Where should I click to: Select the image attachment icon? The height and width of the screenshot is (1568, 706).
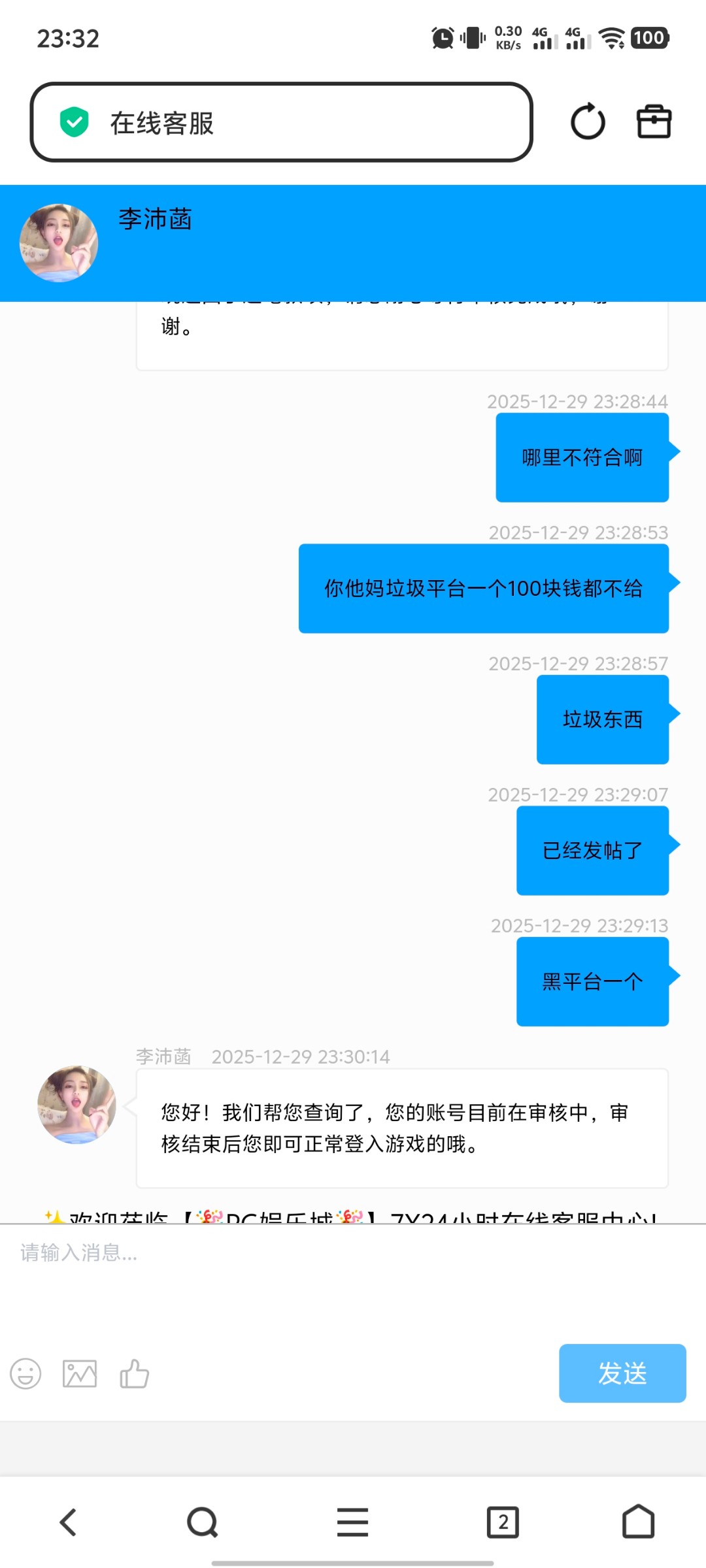(x=80, y=1373)
